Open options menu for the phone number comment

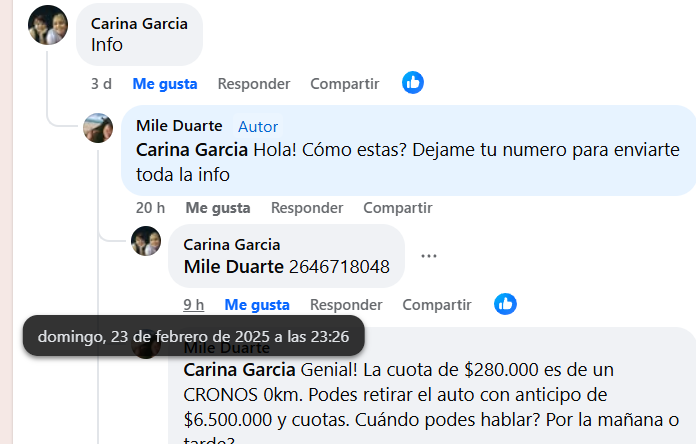429,256
